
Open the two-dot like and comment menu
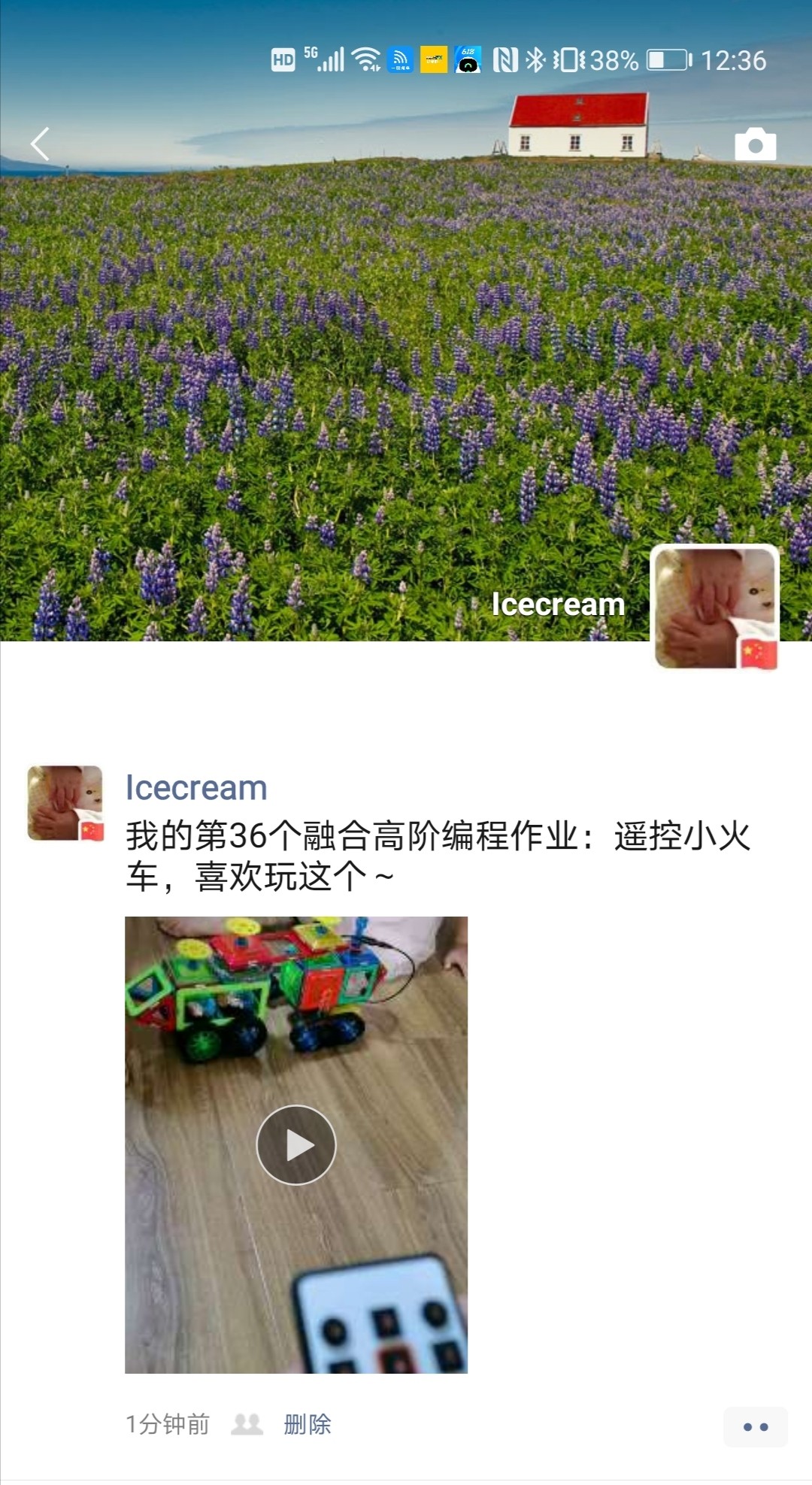click(755, 1426)
